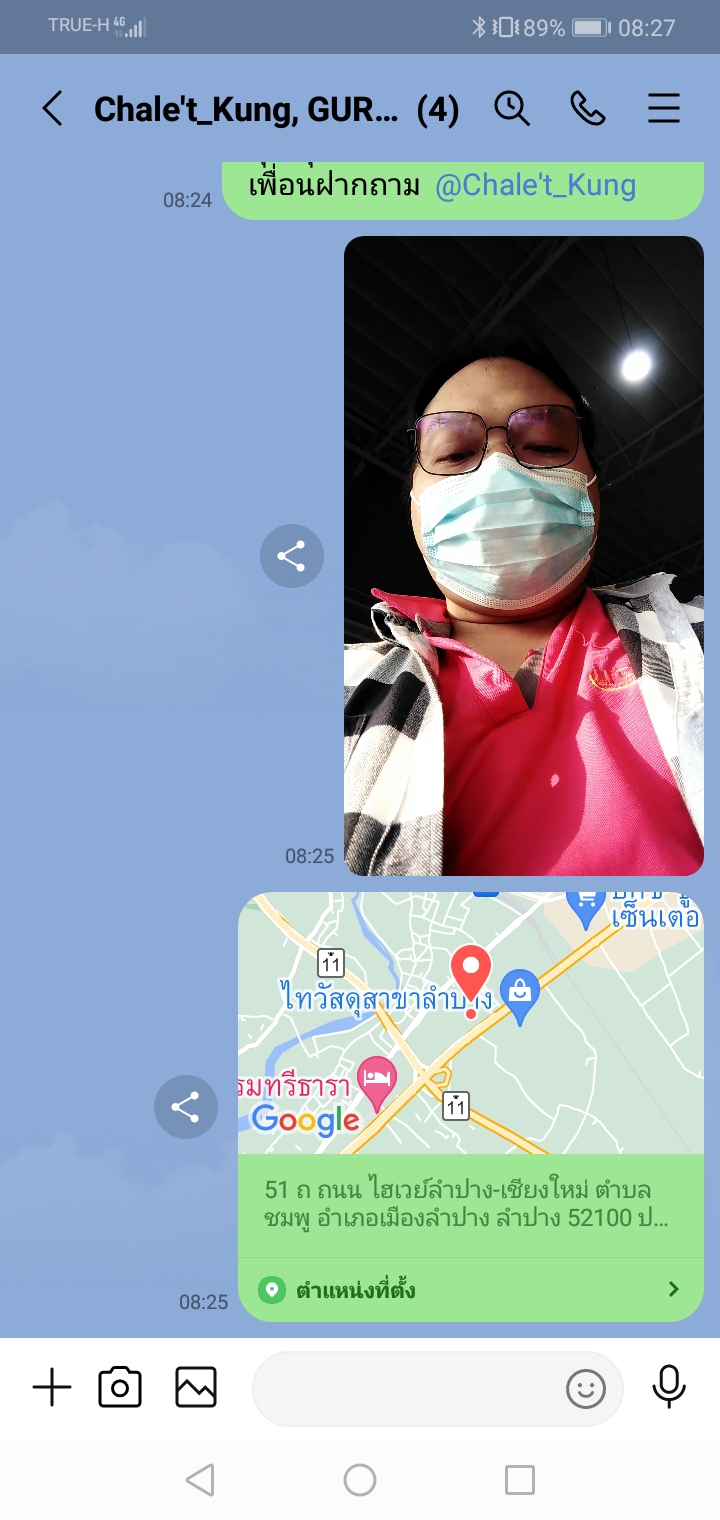Go back from the group chat

coord(52,108)
